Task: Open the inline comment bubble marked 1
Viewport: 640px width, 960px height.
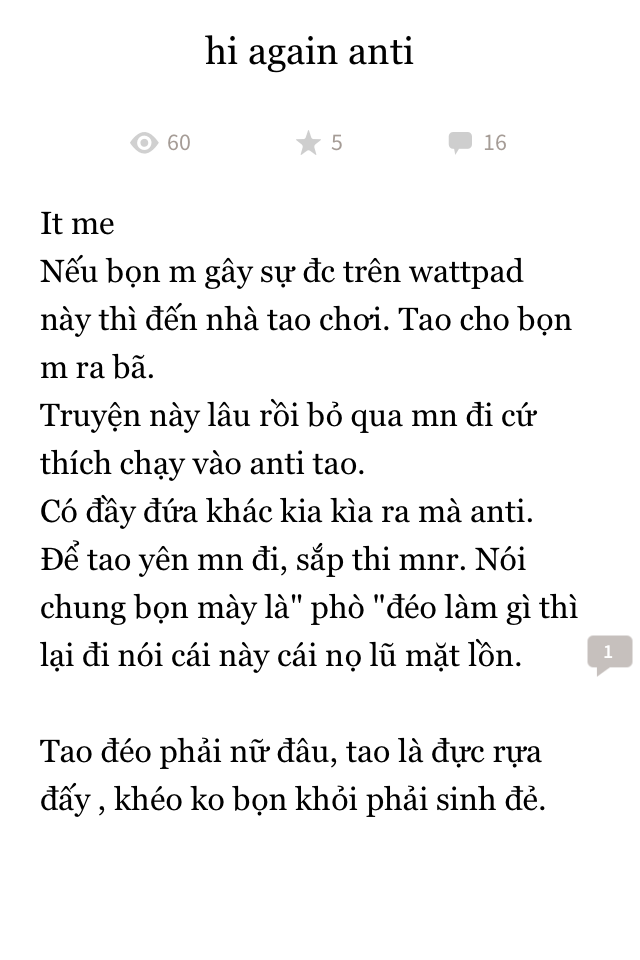Action: pyautogui.click(x=608, y=654)
